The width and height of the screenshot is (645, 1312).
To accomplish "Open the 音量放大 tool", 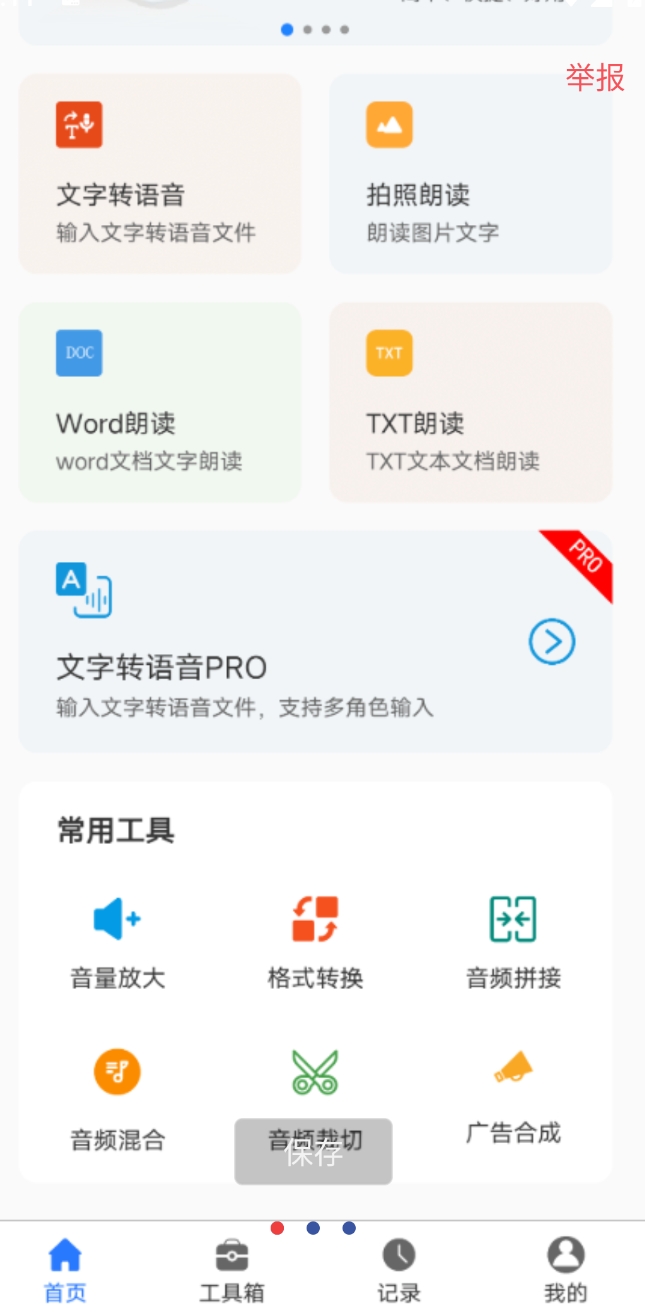I will tap(117, 942).
